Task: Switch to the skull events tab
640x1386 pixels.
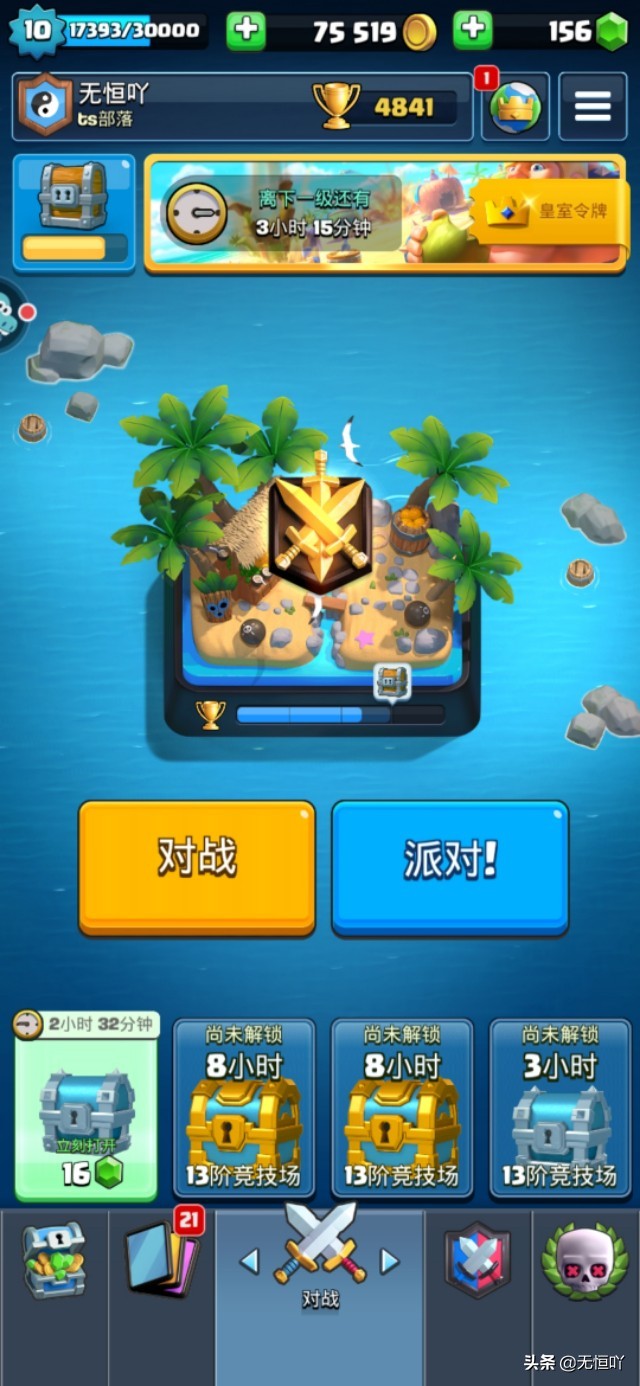Action: 585,1262
